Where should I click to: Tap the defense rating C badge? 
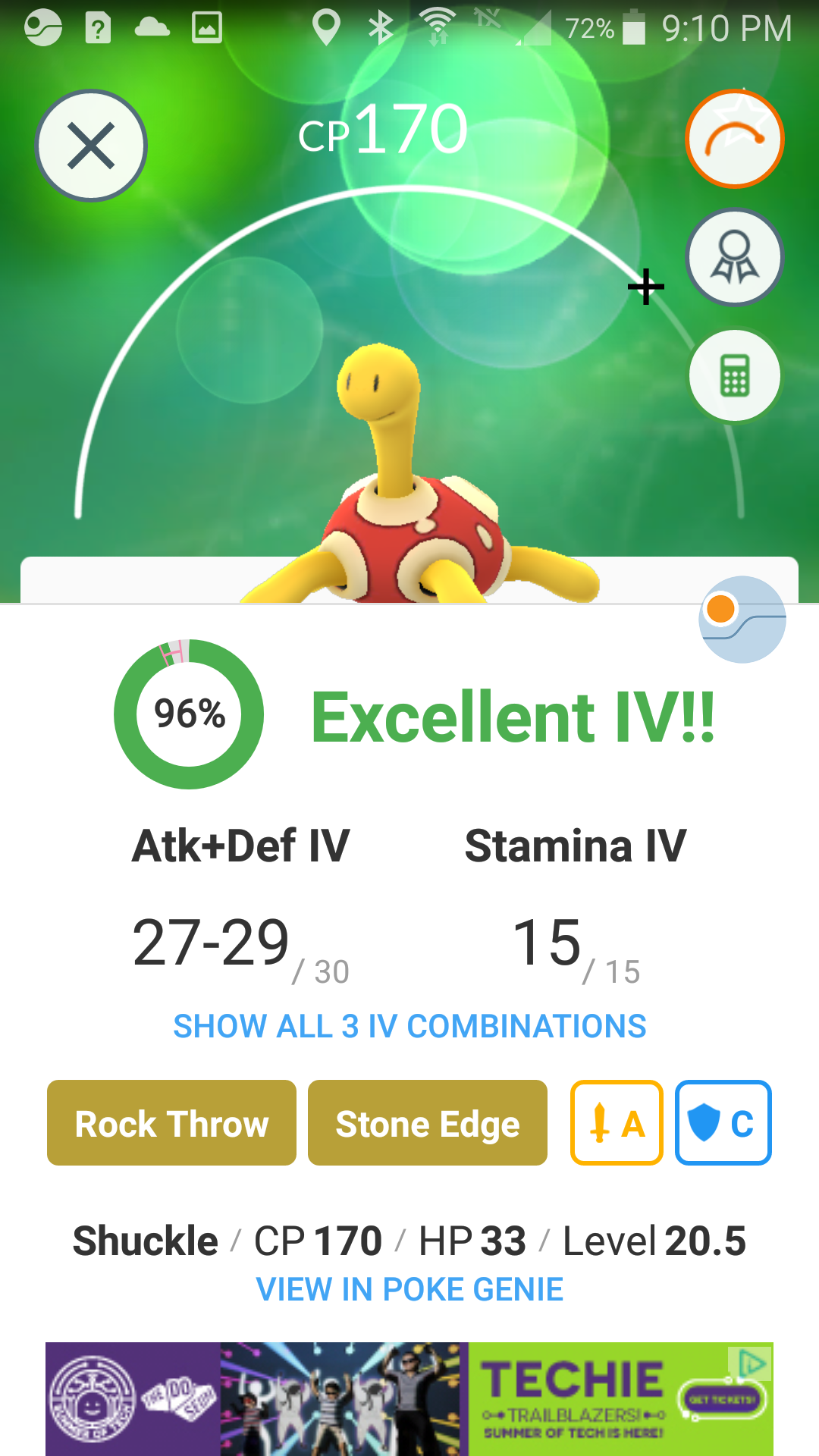coord(723,1123)
